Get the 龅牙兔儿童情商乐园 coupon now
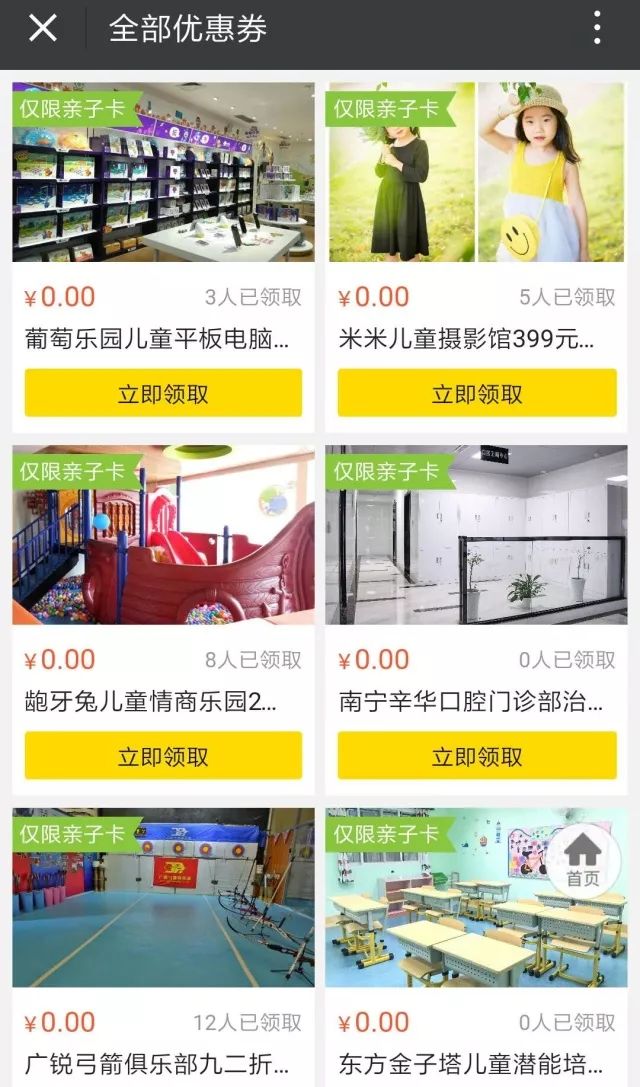Viewport: 640px width, 1087px height. click(163, 756)
